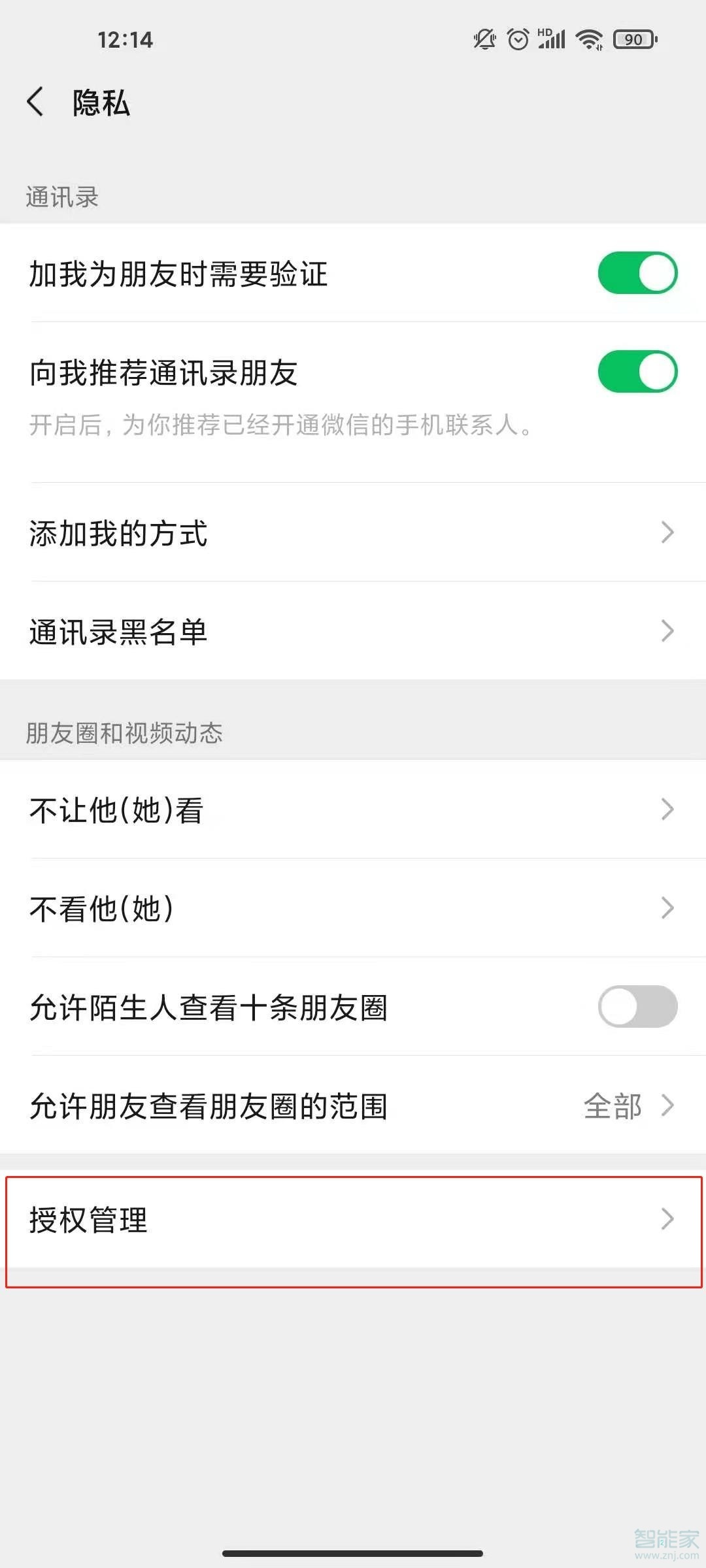
Task: Tap the battery indicator showing 90
Action: click(x=632, y=39)
